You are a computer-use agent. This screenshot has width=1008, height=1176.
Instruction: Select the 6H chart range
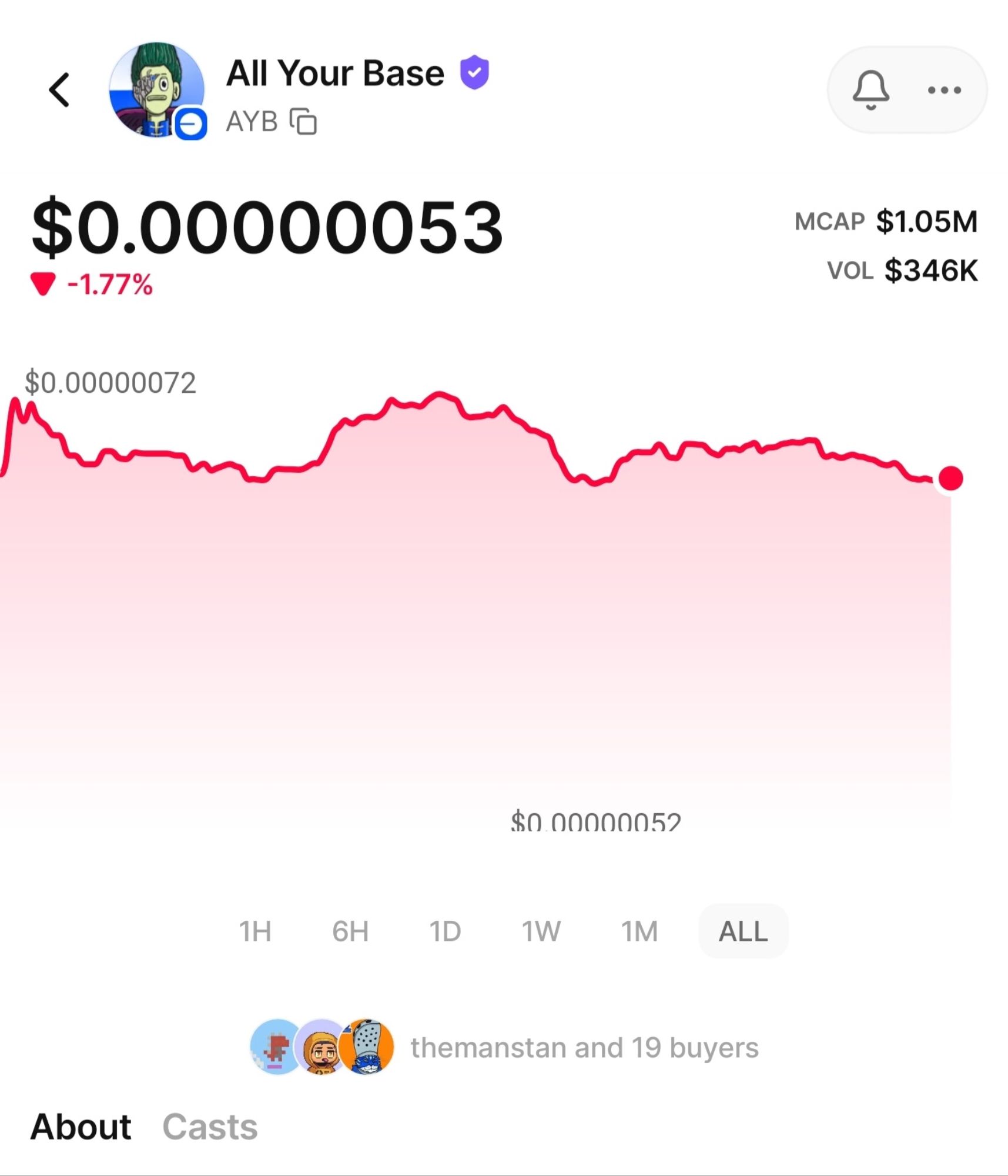click(350, 931)
